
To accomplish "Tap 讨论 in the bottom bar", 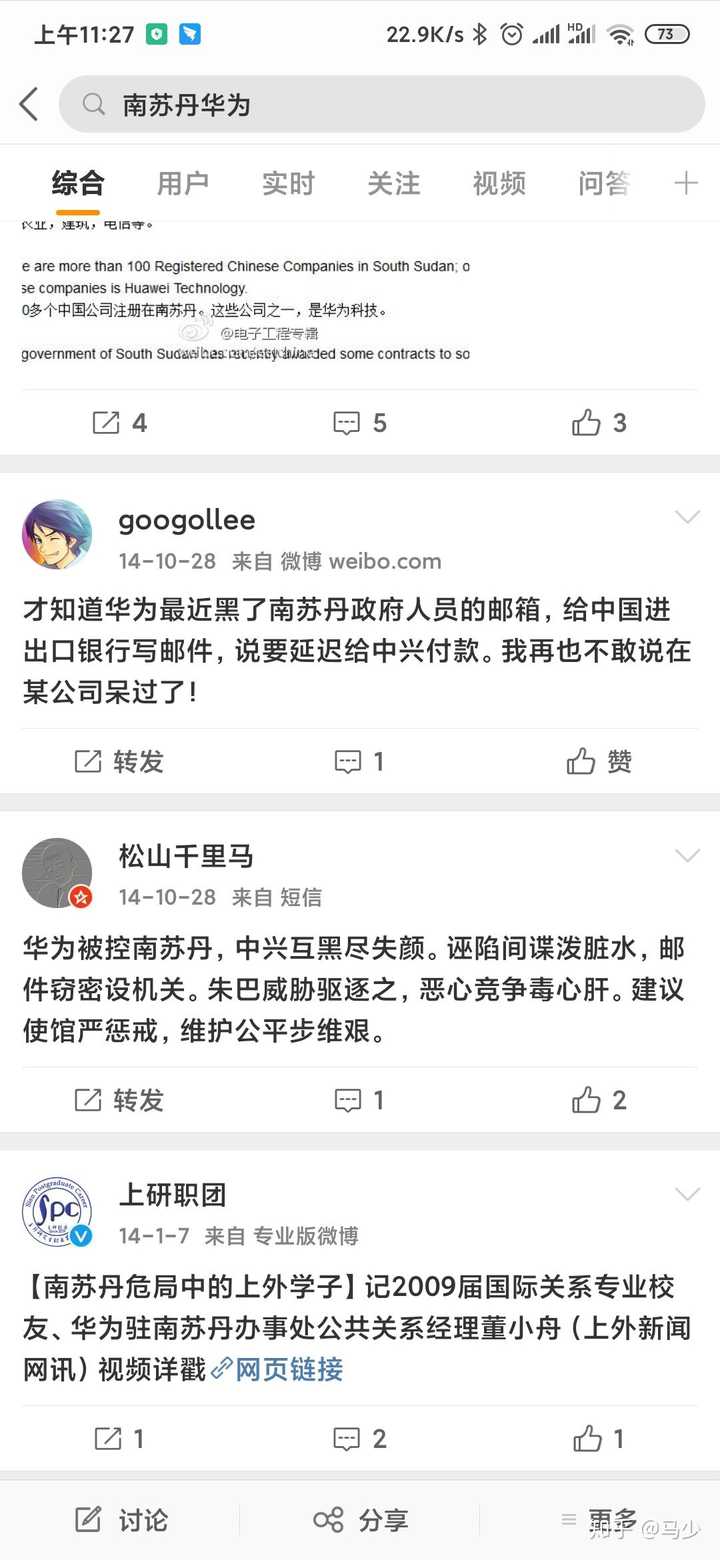I will pos(122,1521).
